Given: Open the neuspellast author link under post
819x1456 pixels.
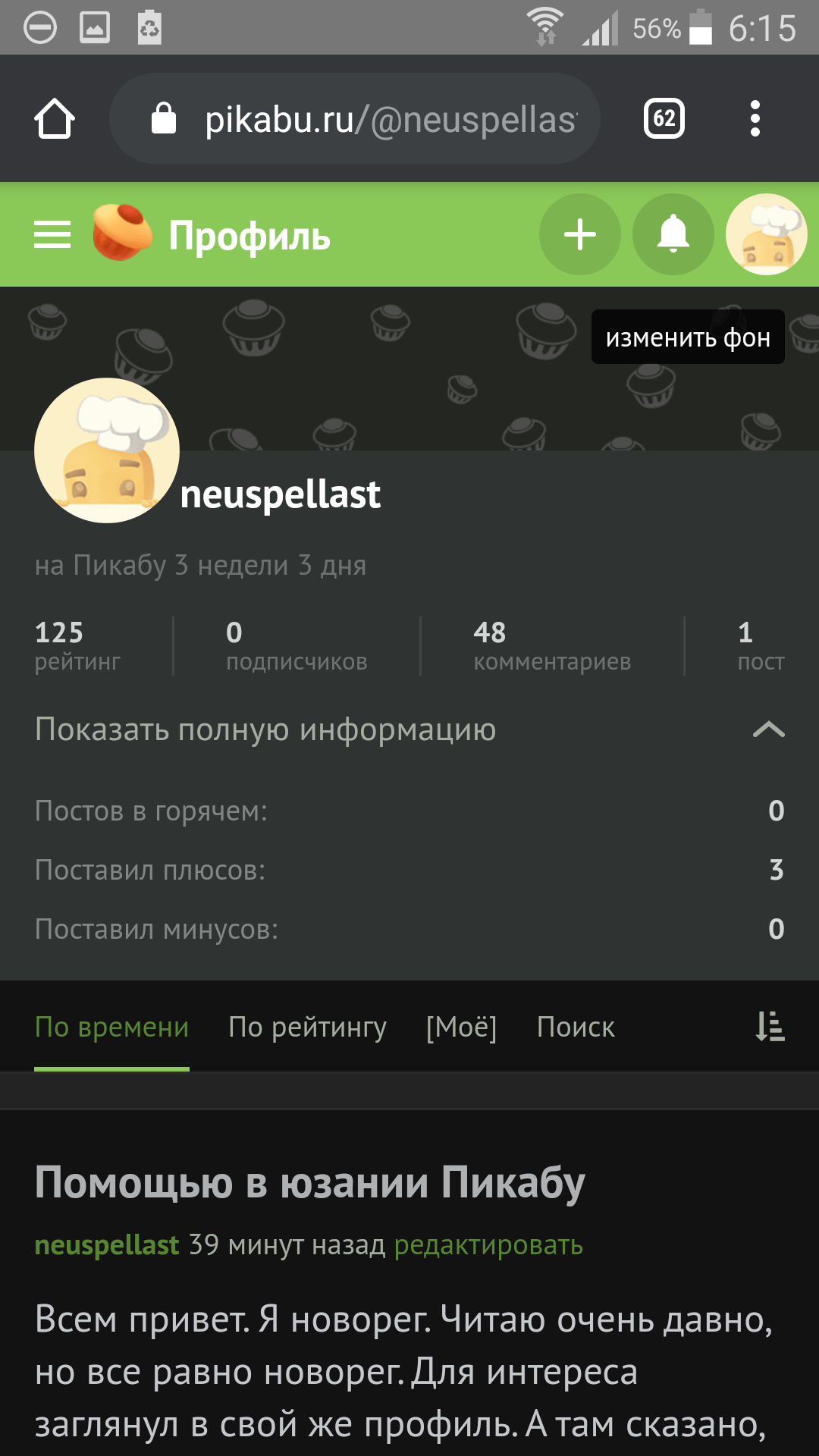Looking at the screenshot, I should click(107, 1245).
